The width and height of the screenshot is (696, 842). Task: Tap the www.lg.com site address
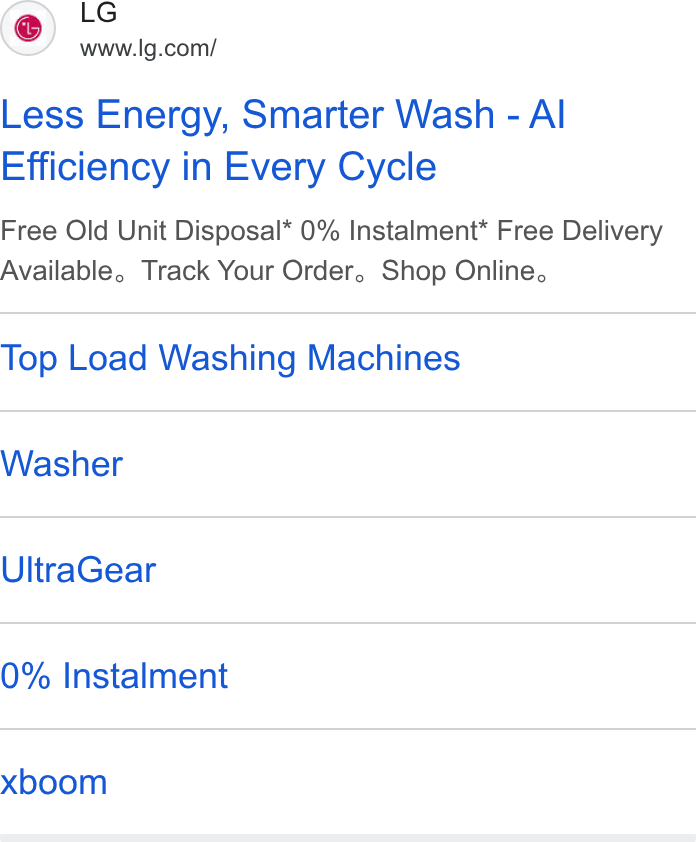click(x=148, y=49)
